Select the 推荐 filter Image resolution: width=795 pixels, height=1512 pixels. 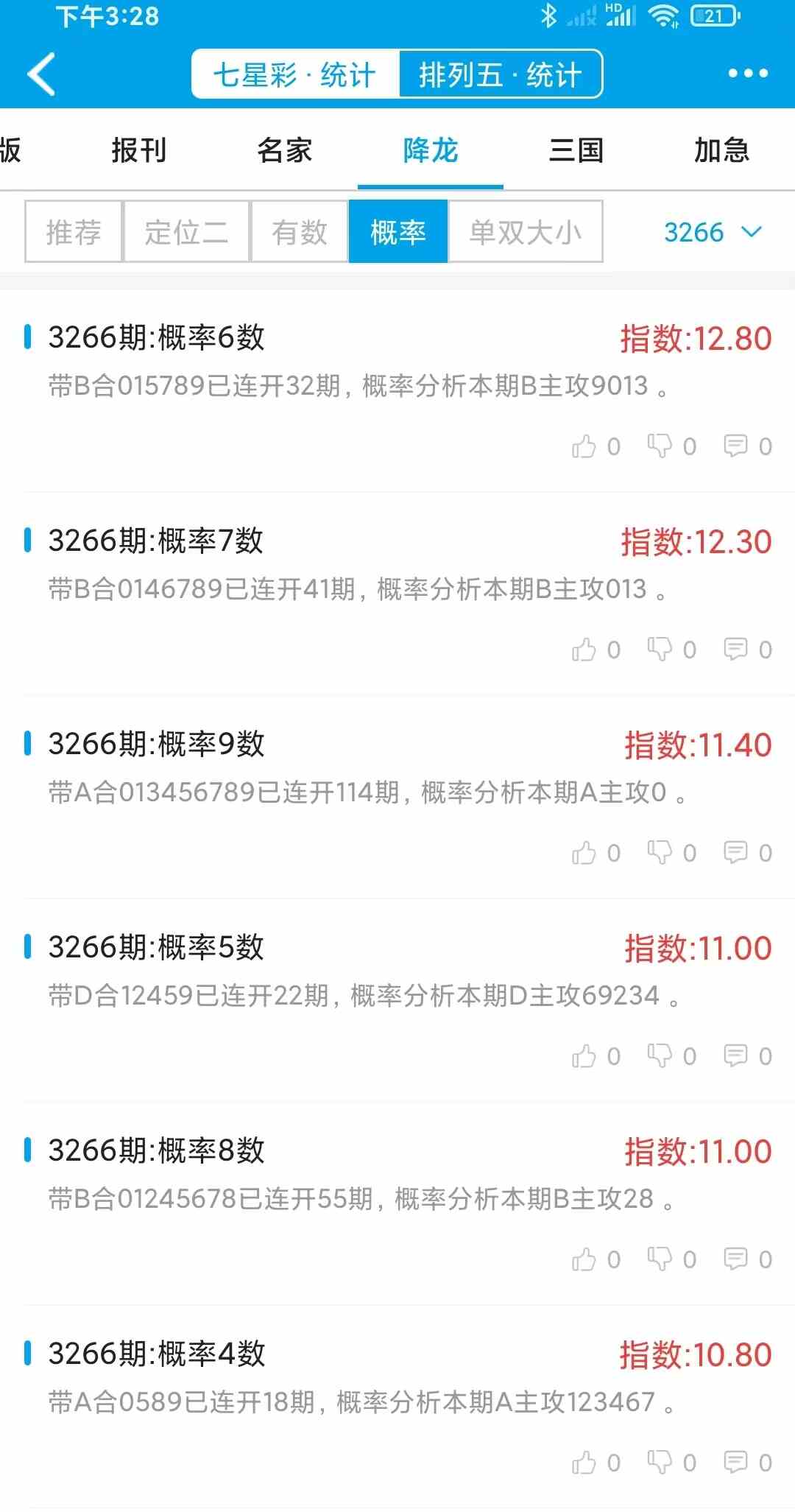73,232
